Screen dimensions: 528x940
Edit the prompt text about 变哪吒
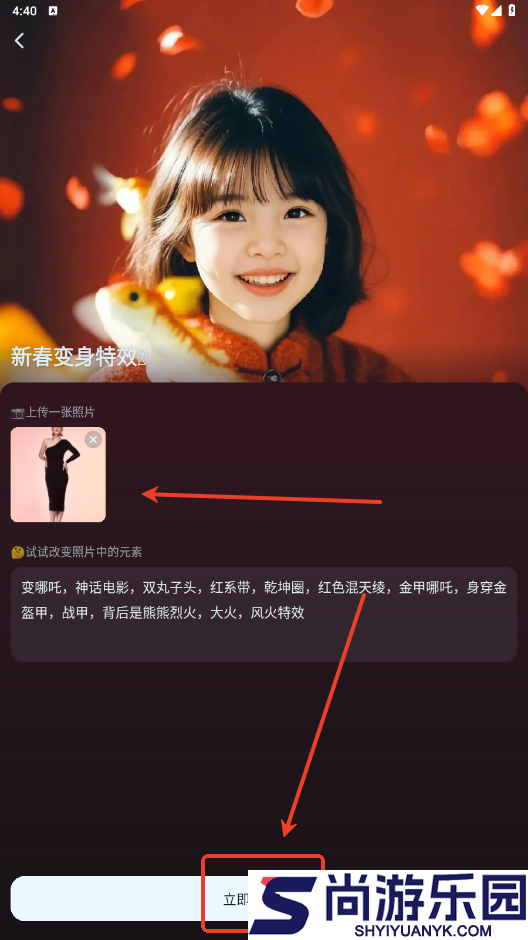(x=264, y=614)
